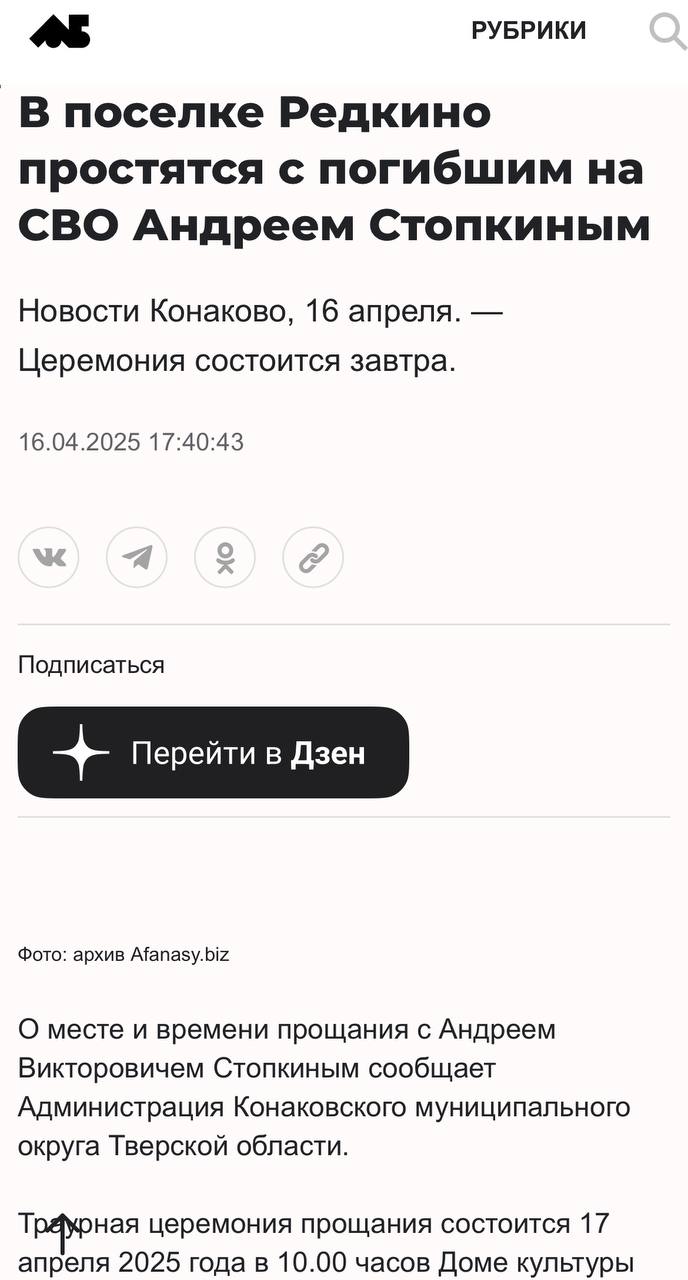Image resolution: width=688 pixels, height=1280 pixels.
Task: Tap the scroll-to-top arrow
Action: (x=61, y=1233)
